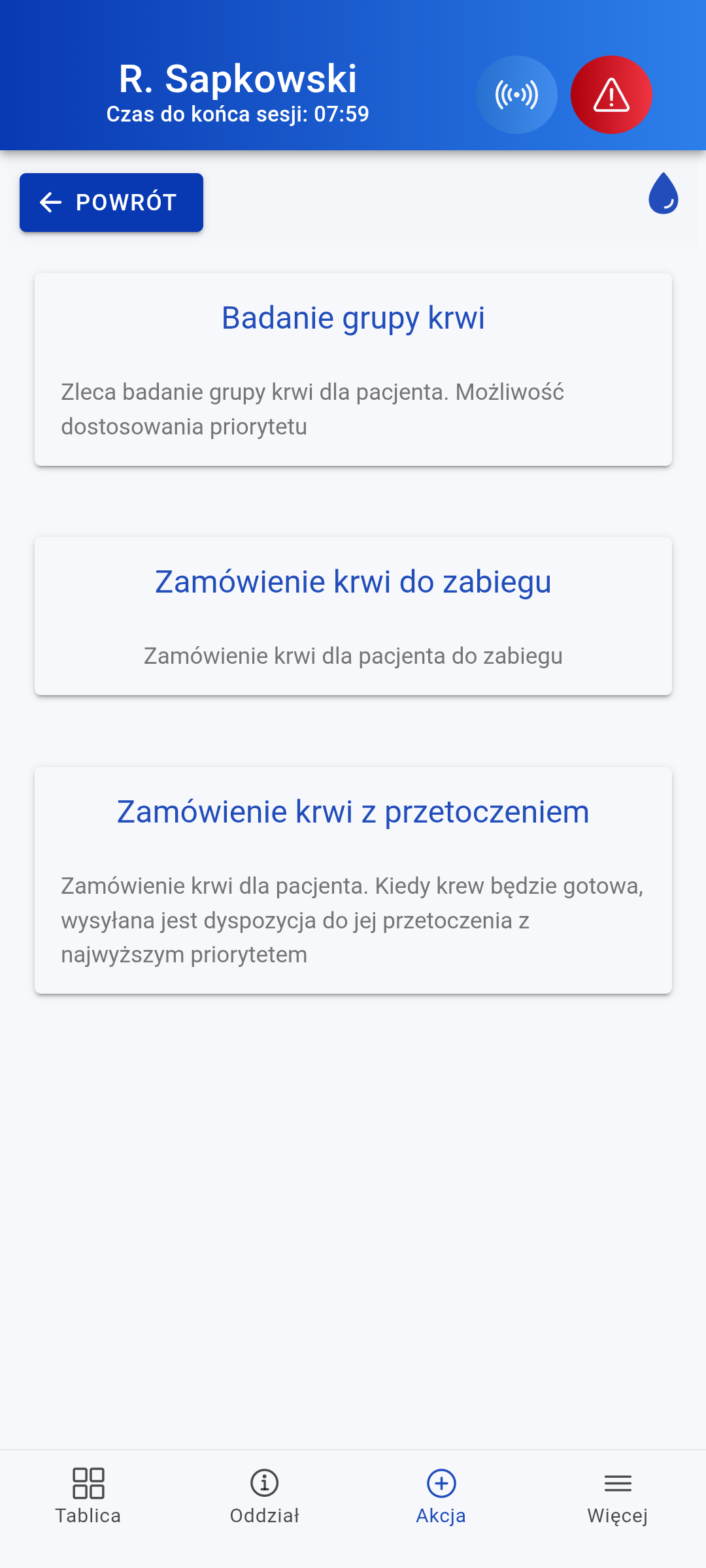Image resolution: width=706 pixels, height=1568 pixels.
Task: Tap the red warning alert button
Action: click(x=611, y=95)
